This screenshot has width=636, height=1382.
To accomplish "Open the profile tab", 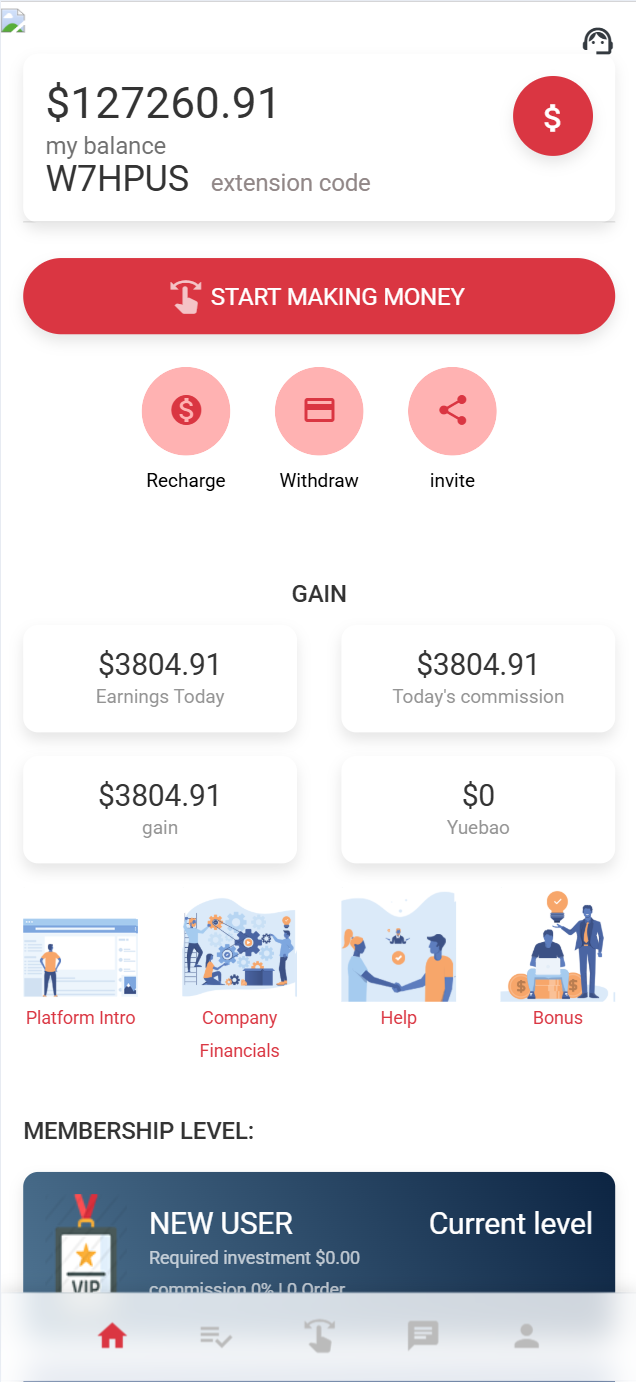I will (x=527, y=1336).
